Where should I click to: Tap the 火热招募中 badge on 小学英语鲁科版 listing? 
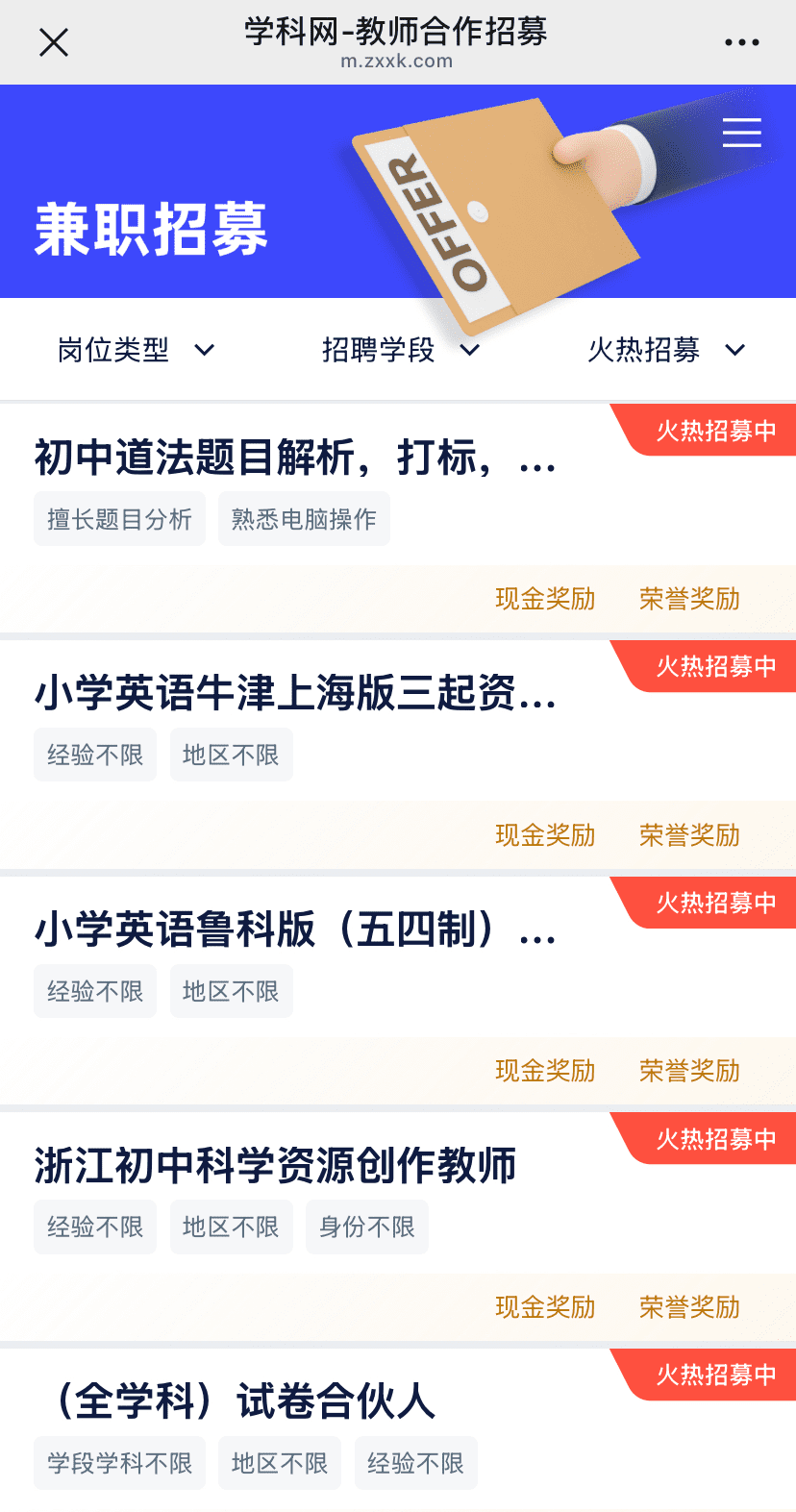click(716, 902)
